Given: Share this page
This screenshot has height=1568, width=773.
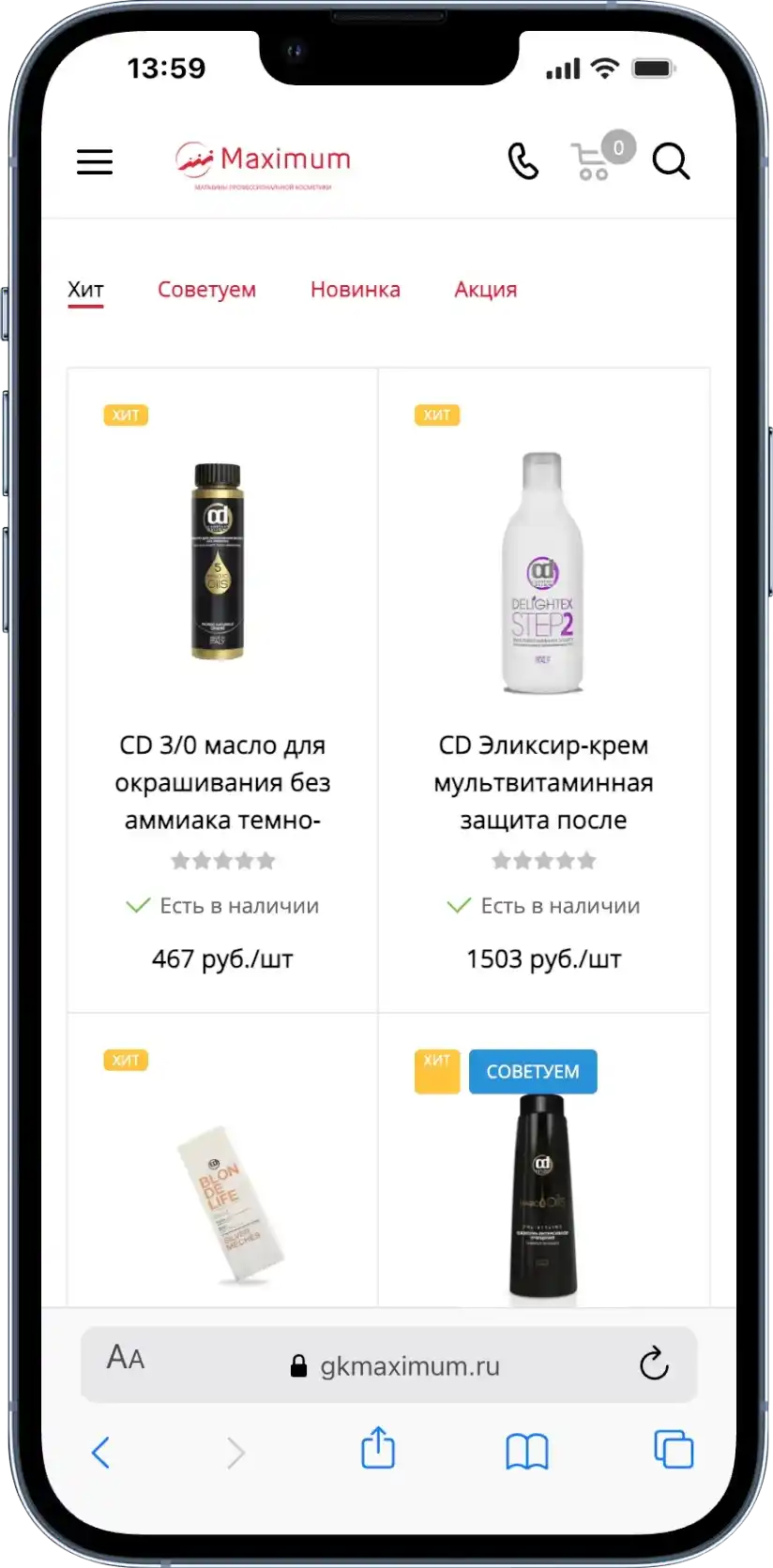Looking at the screenshot, I should click(378, 1449).
